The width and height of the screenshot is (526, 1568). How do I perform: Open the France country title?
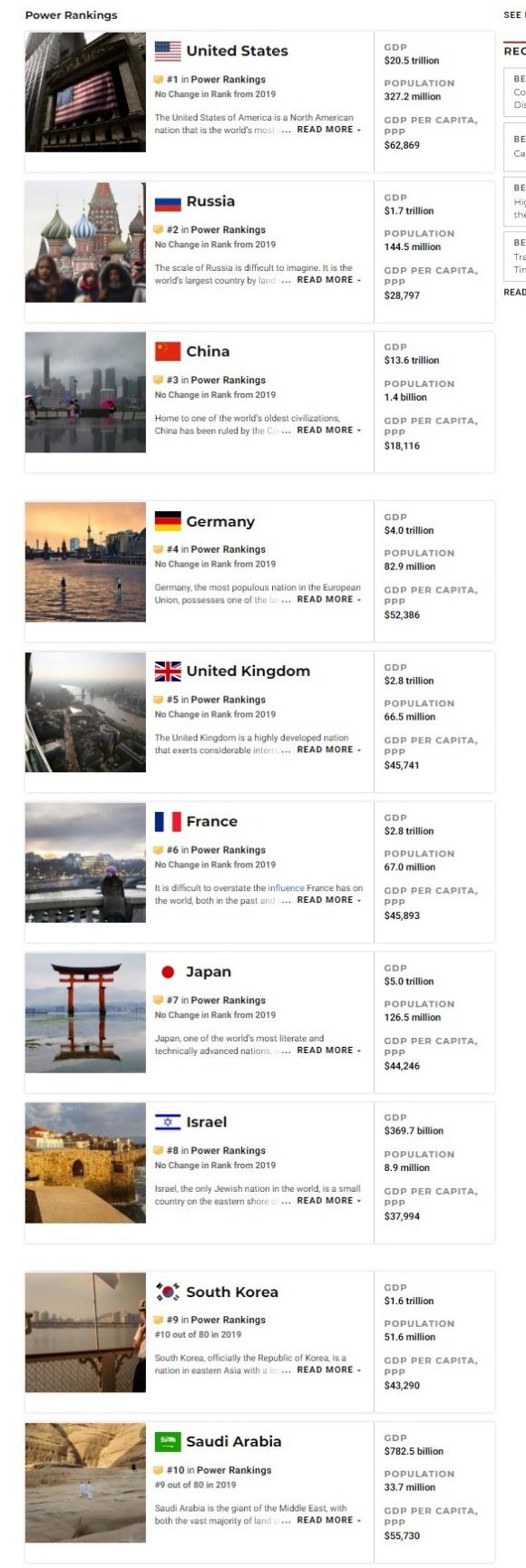pos(211,822)
